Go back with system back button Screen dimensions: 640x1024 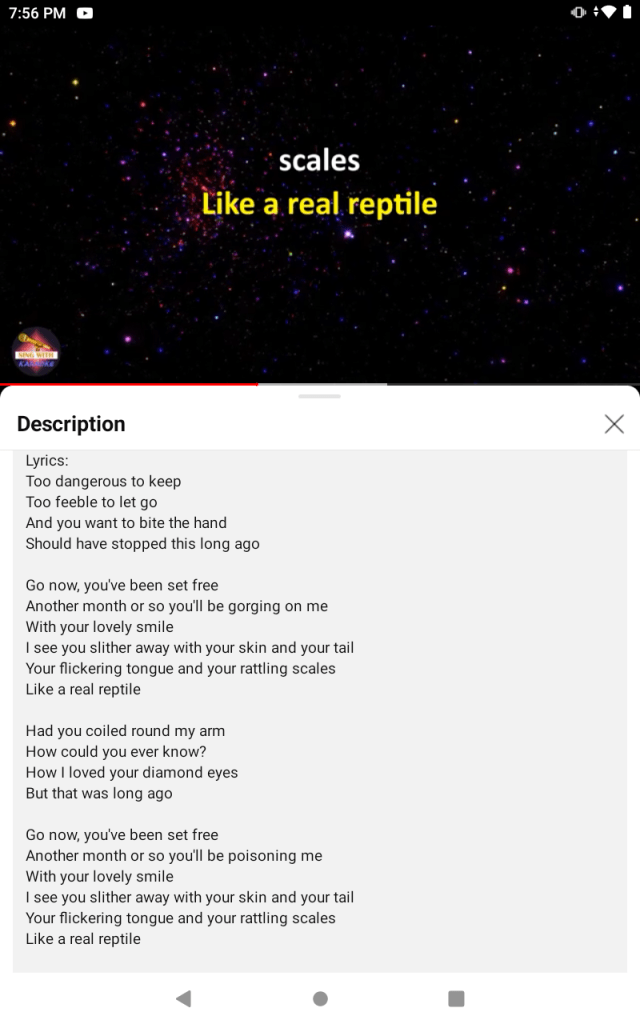(183, 998)
